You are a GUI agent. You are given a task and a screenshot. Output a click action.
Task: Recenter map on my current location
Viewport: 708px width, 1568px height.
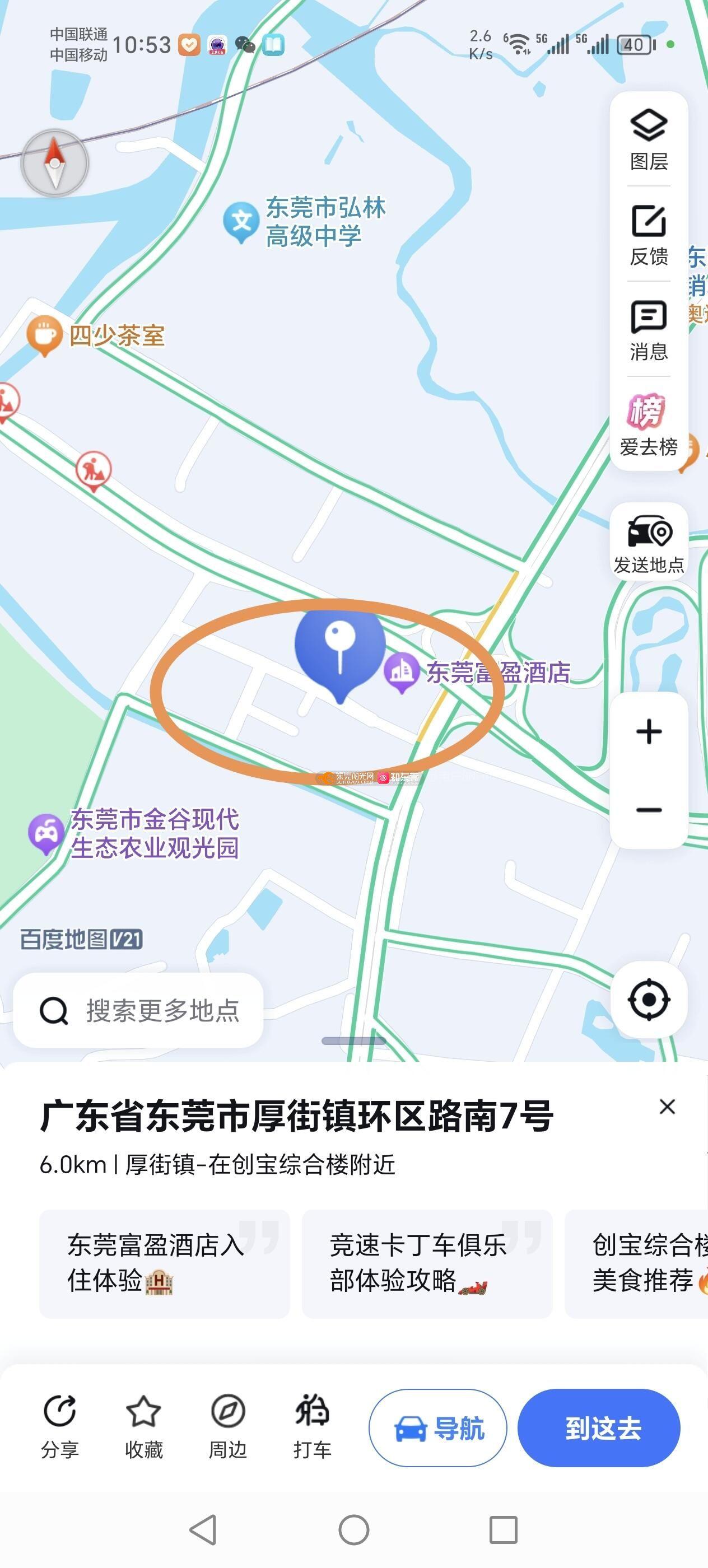click(648, 1000)
